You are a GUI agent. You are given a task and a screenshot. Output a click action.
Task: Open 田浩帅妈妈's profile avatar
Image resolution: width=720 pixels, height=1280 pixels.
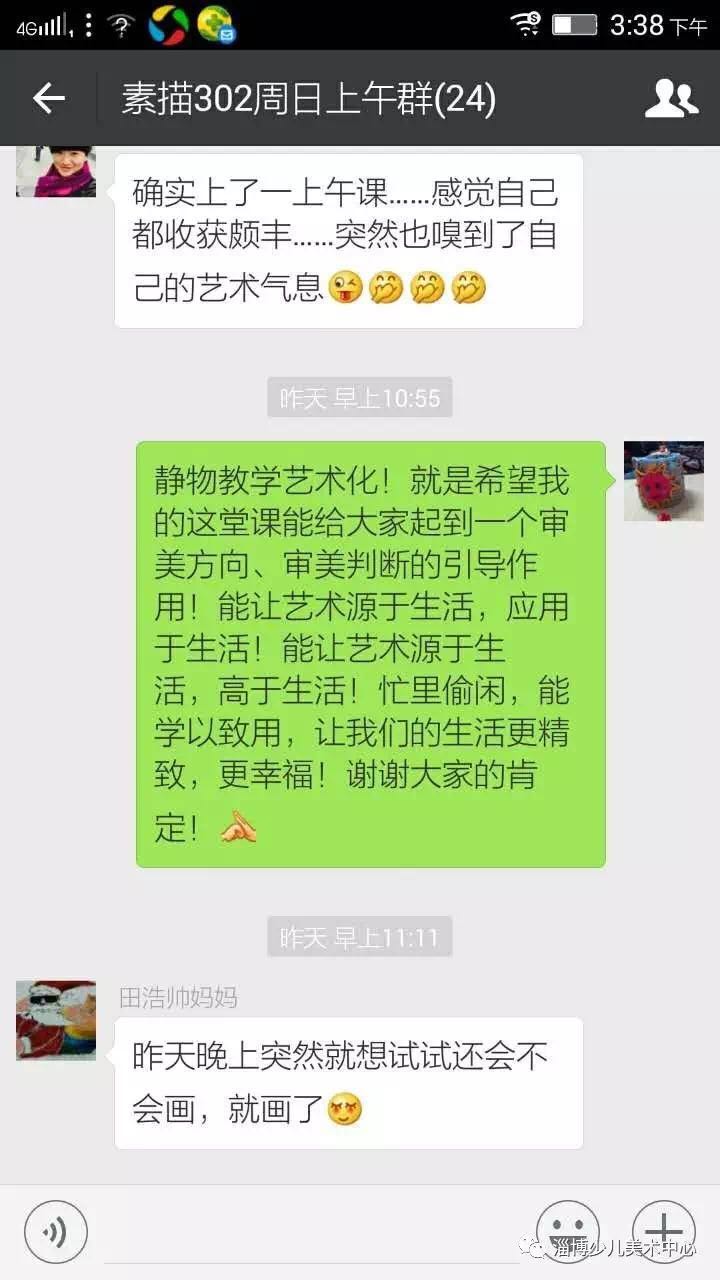pos(56,1020)
